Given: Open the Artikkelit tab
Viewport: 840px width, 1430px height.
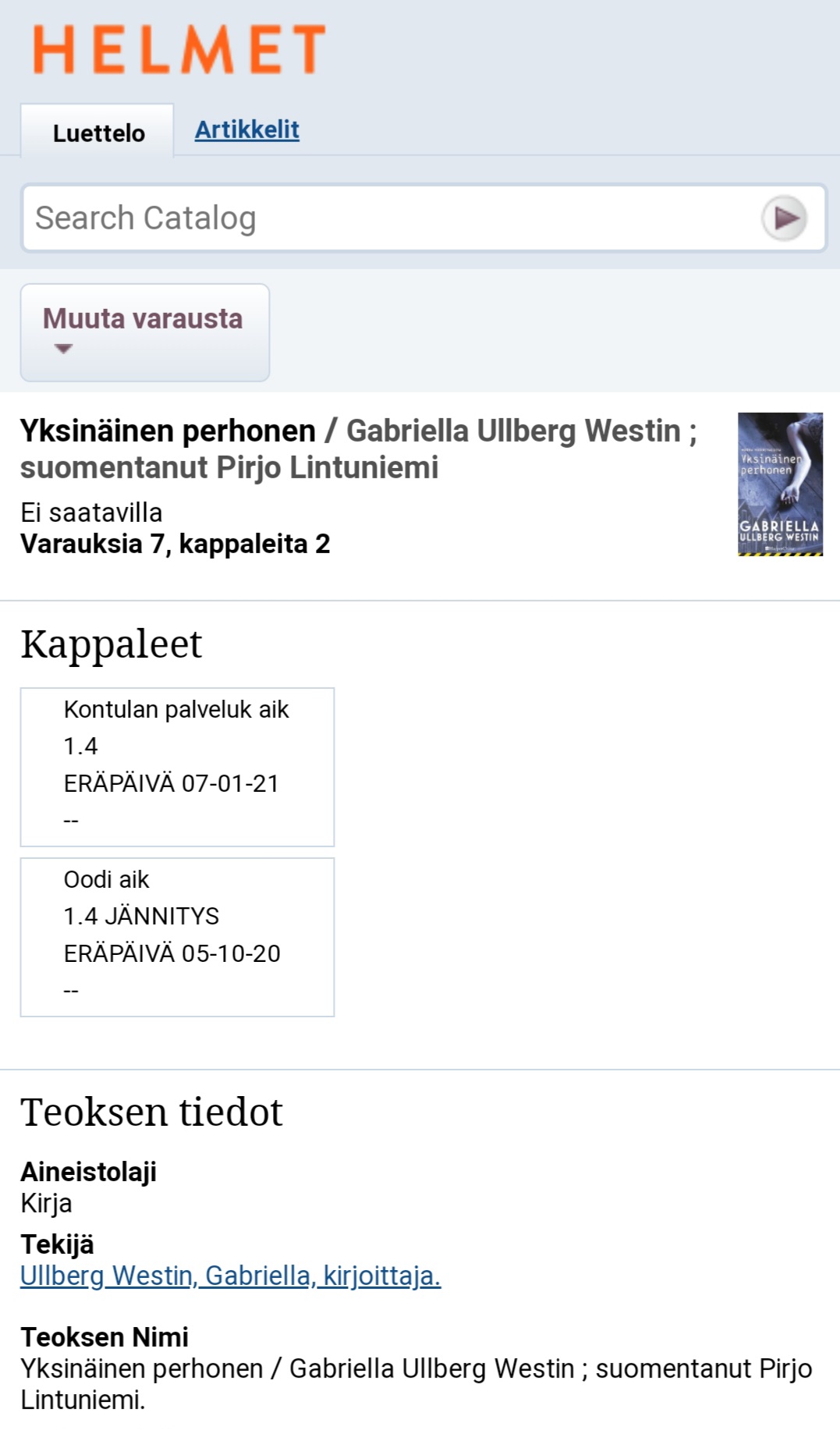Looking at the screenshot, I should point(246,130).
